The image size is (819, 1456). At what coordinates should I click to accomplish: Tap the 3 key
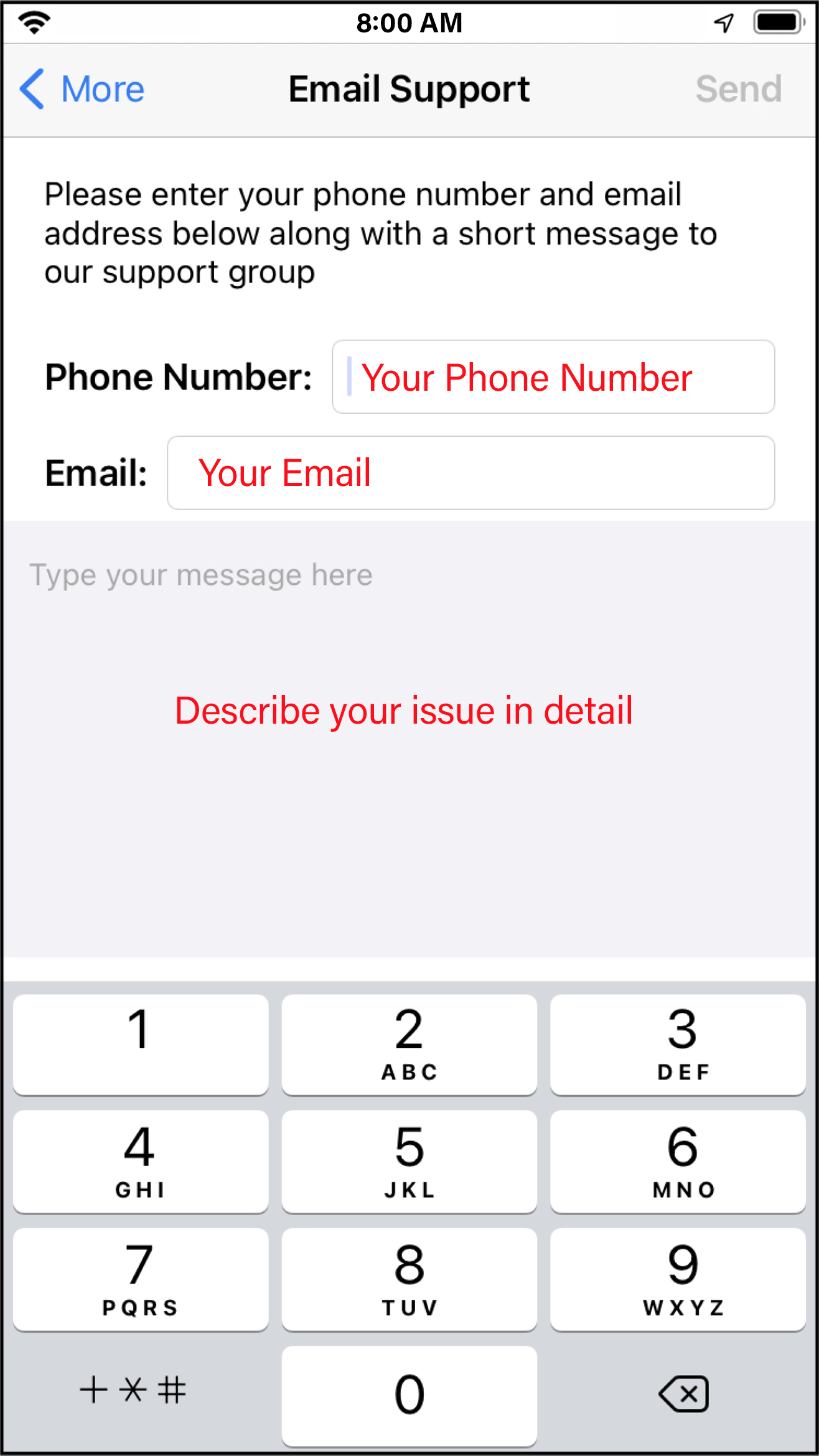coord(678,1044)
